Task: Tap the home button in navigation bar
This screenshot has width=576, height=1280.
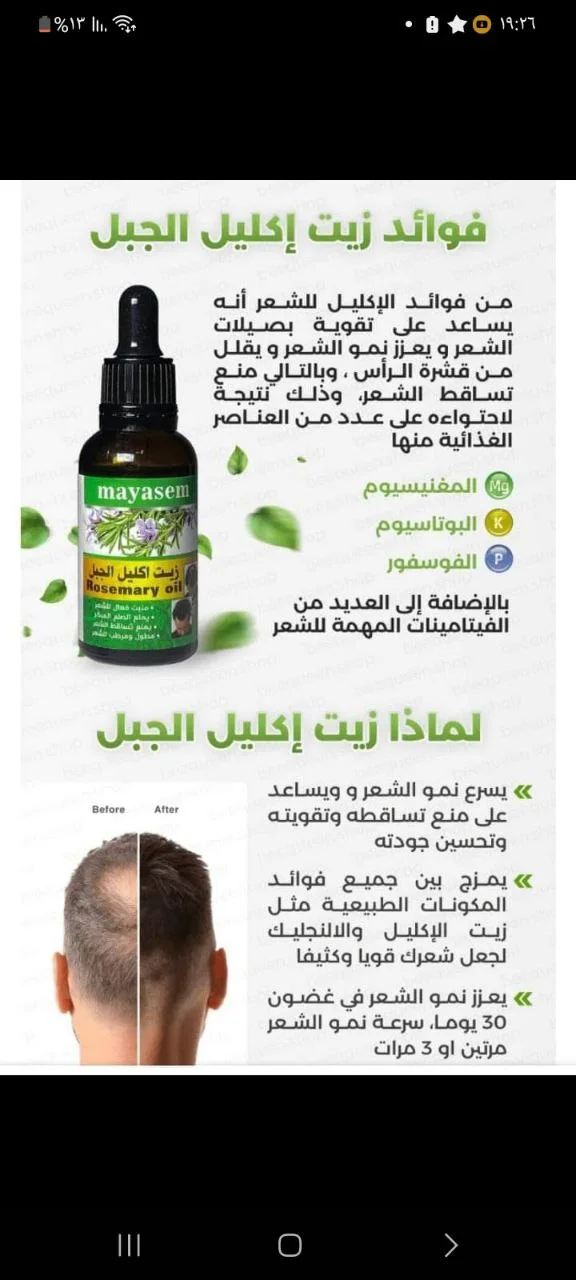Action: (290, 1244)
